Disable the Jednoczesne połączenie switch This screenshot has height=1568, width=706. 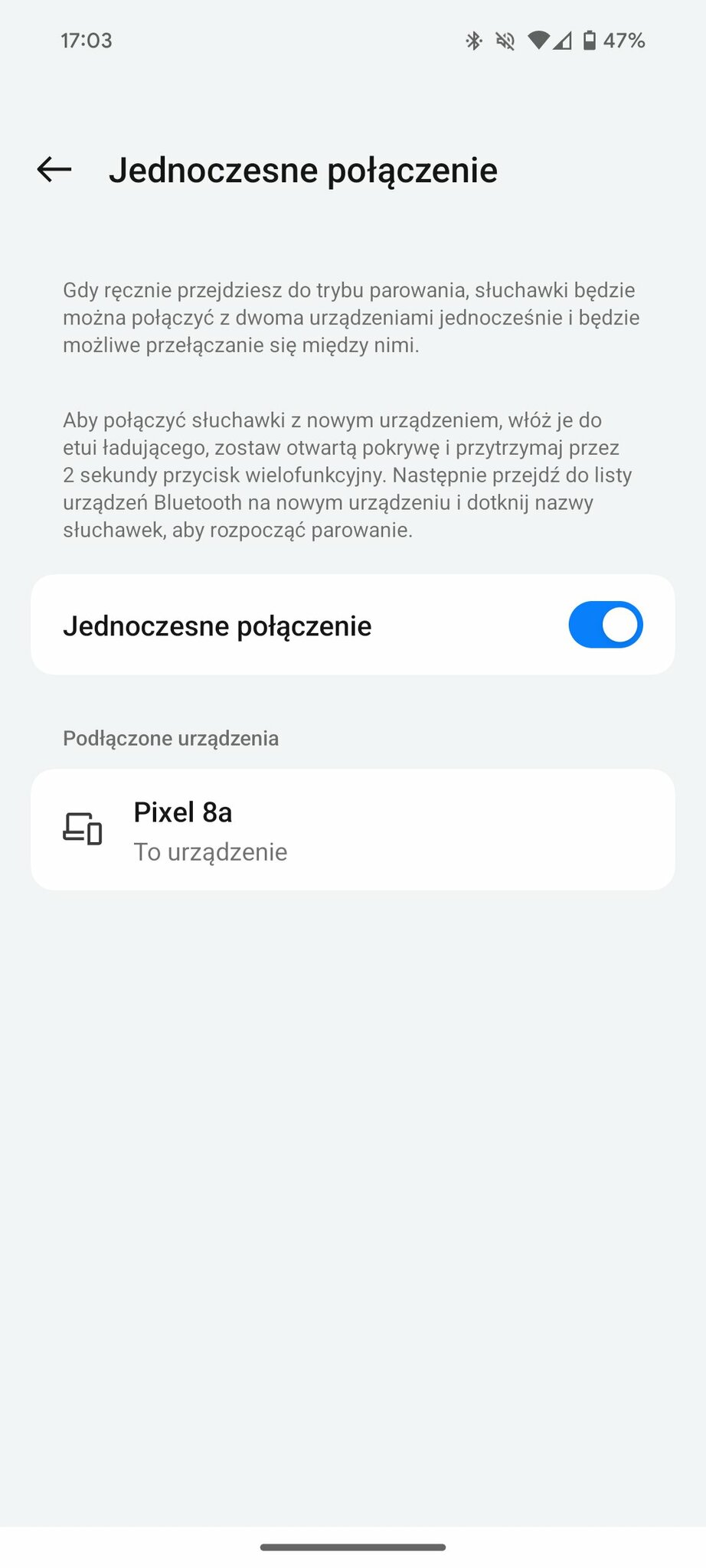click(605, 625)
